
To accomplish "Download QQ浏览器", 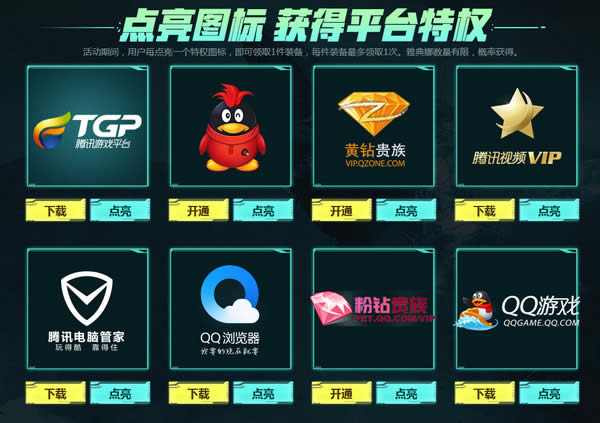I will 199,393.
